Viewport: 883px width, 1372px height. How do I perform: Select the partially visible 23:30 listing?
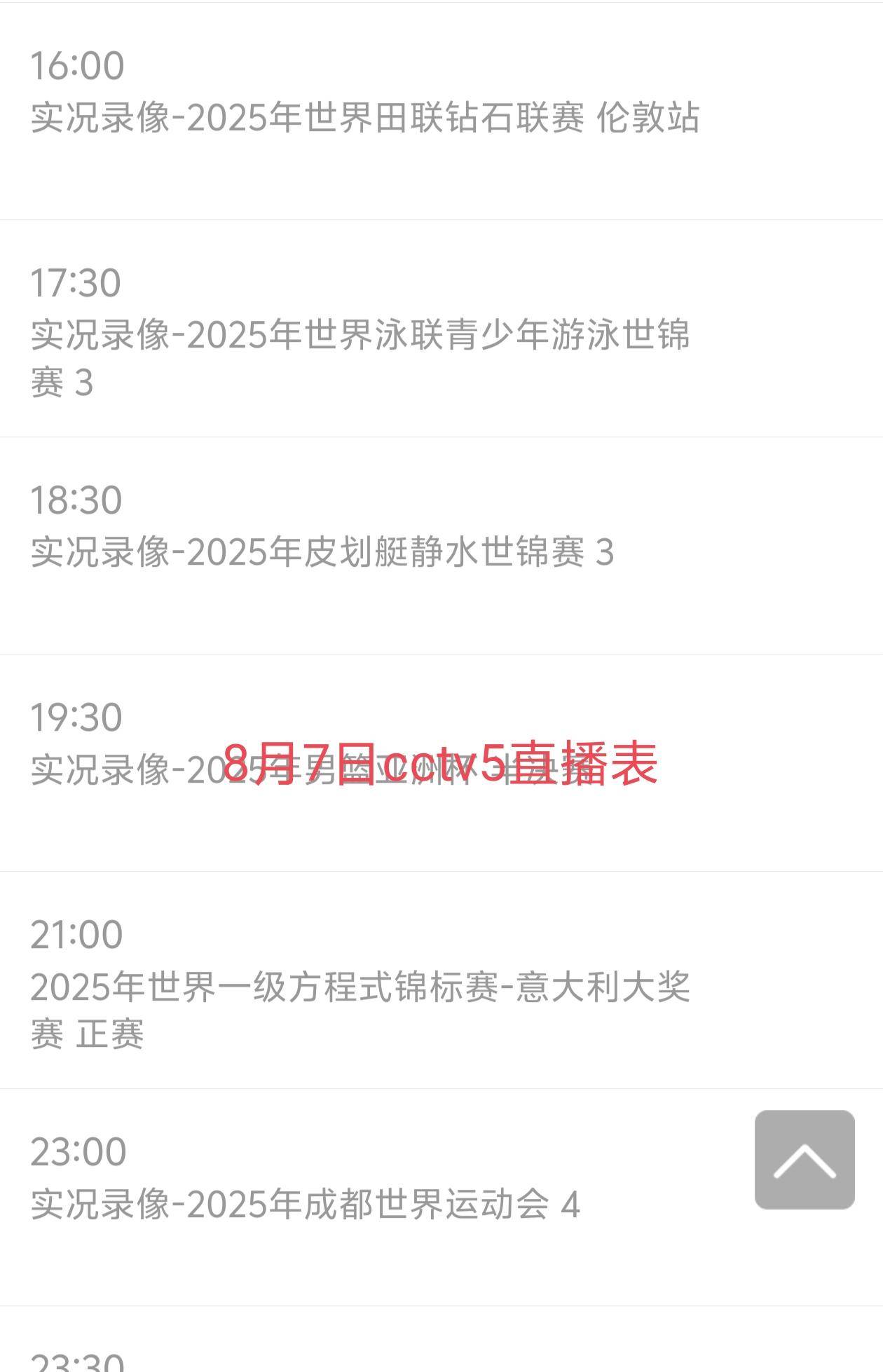pos(77,1359)
